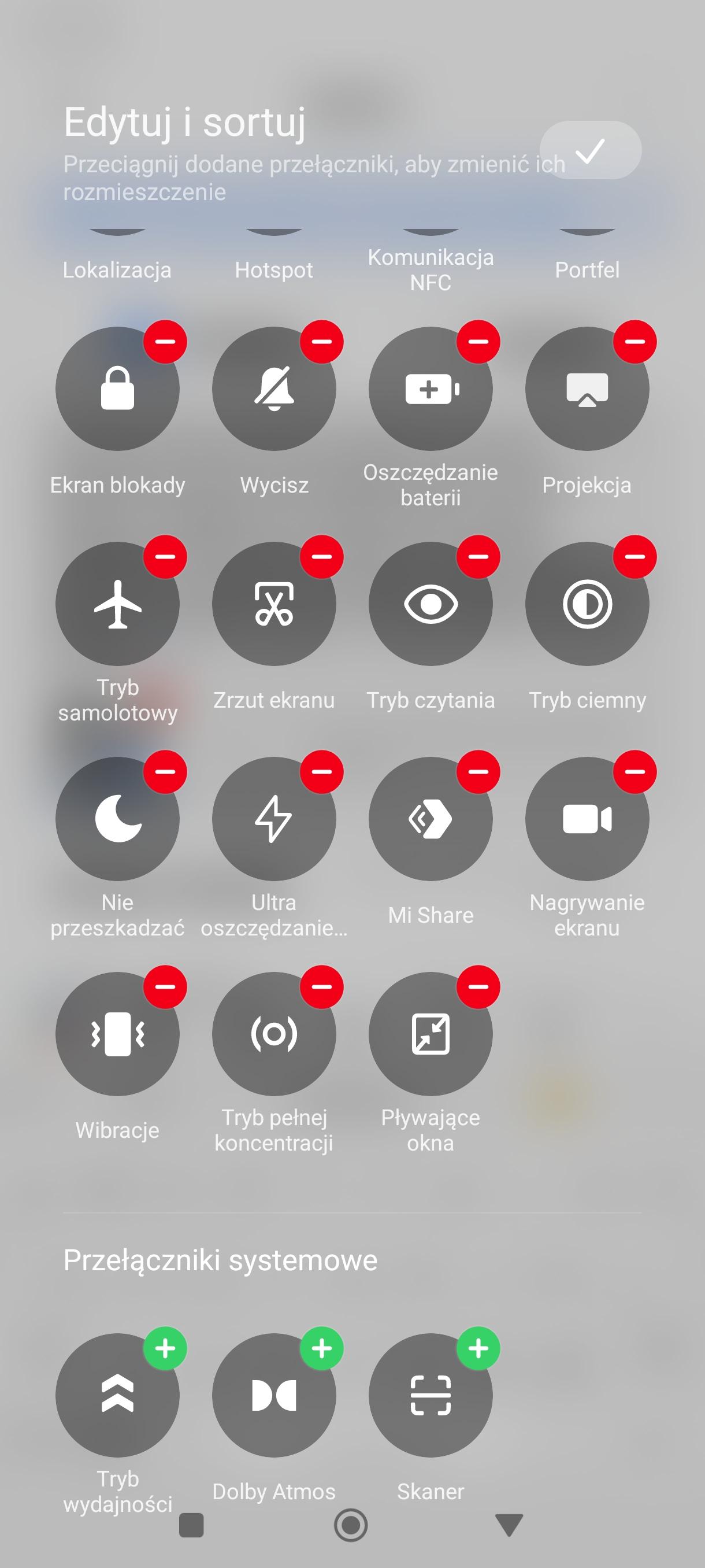
Task: Add Tryb wydajności to the panel
Action: click(165, 1349)
